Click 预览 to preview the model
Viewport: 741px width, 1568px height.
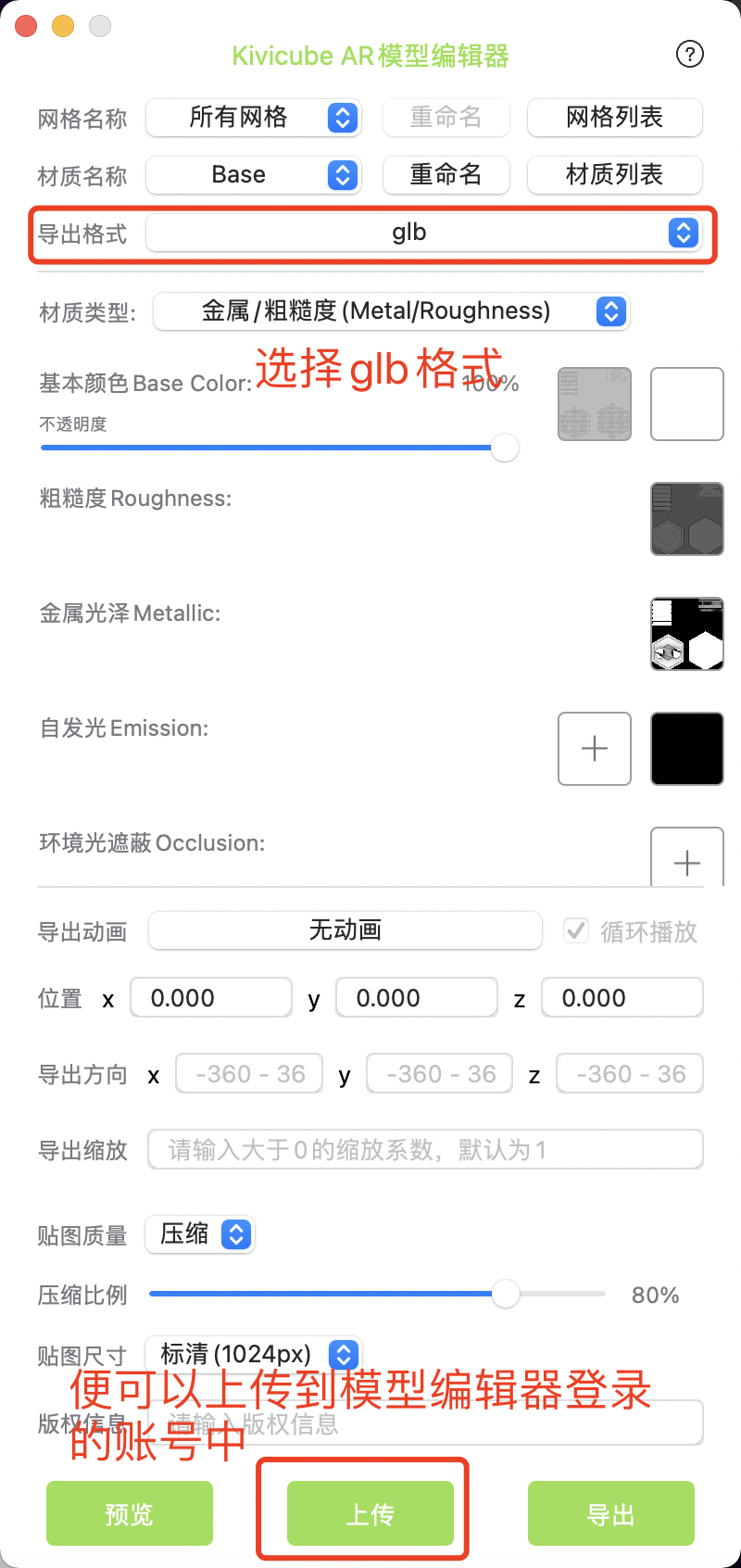[x=130, y=1513]
